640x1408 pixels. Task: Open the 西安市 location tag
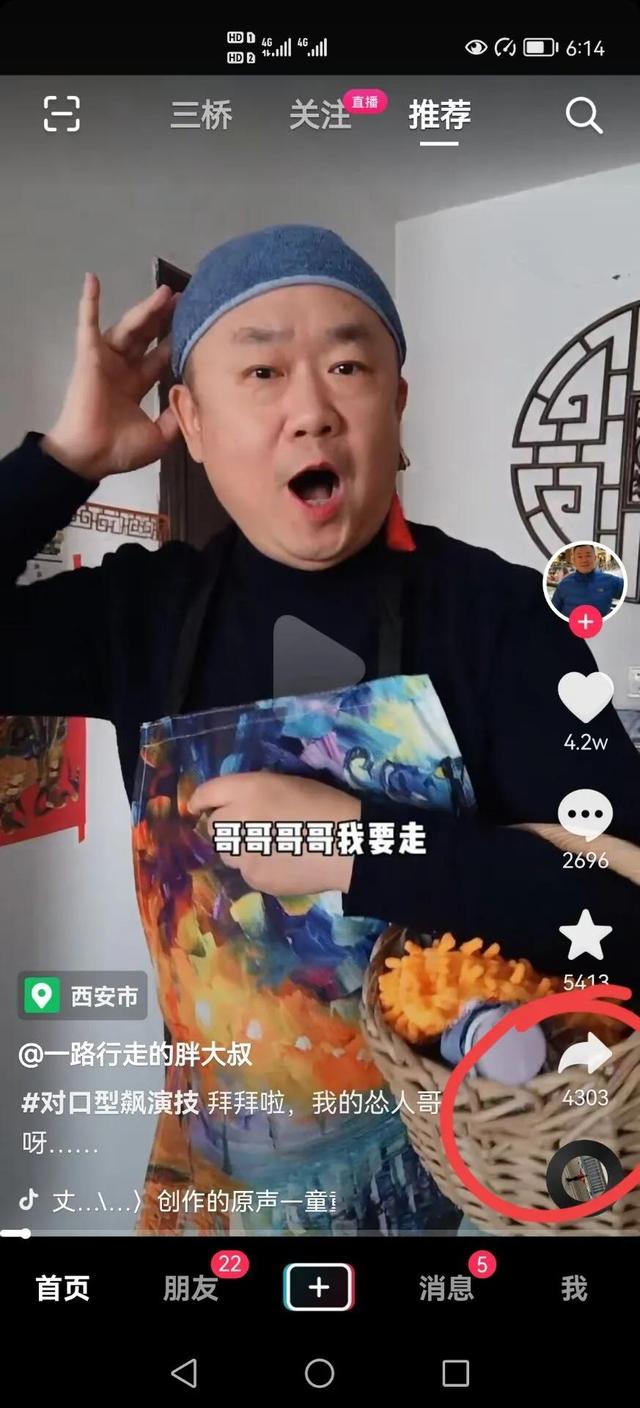click(83, 996)
